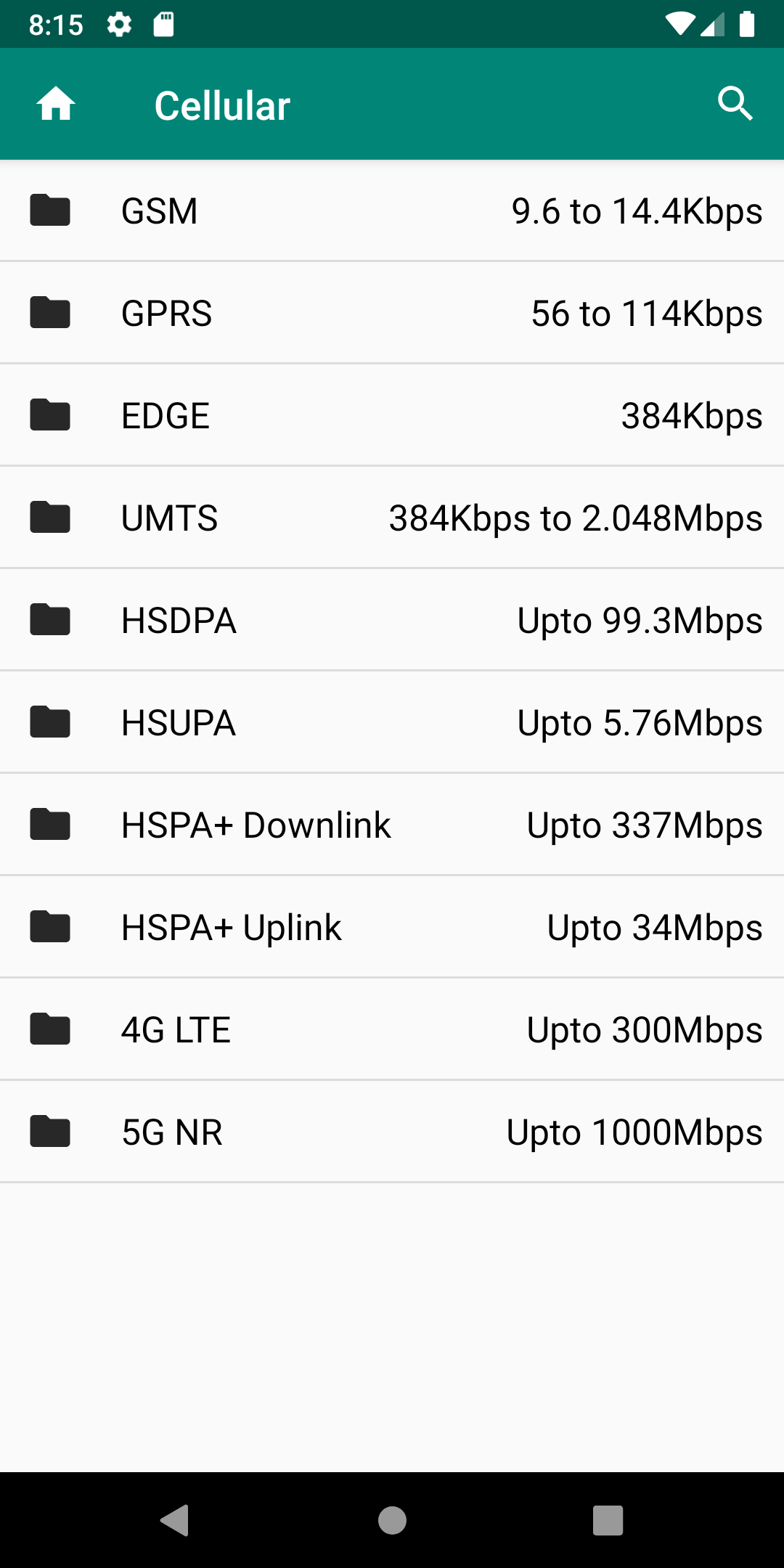Open the EDGE folder row
This screenshot has width=784, height=1568.
pyautogui.click(x=392, y=415)
